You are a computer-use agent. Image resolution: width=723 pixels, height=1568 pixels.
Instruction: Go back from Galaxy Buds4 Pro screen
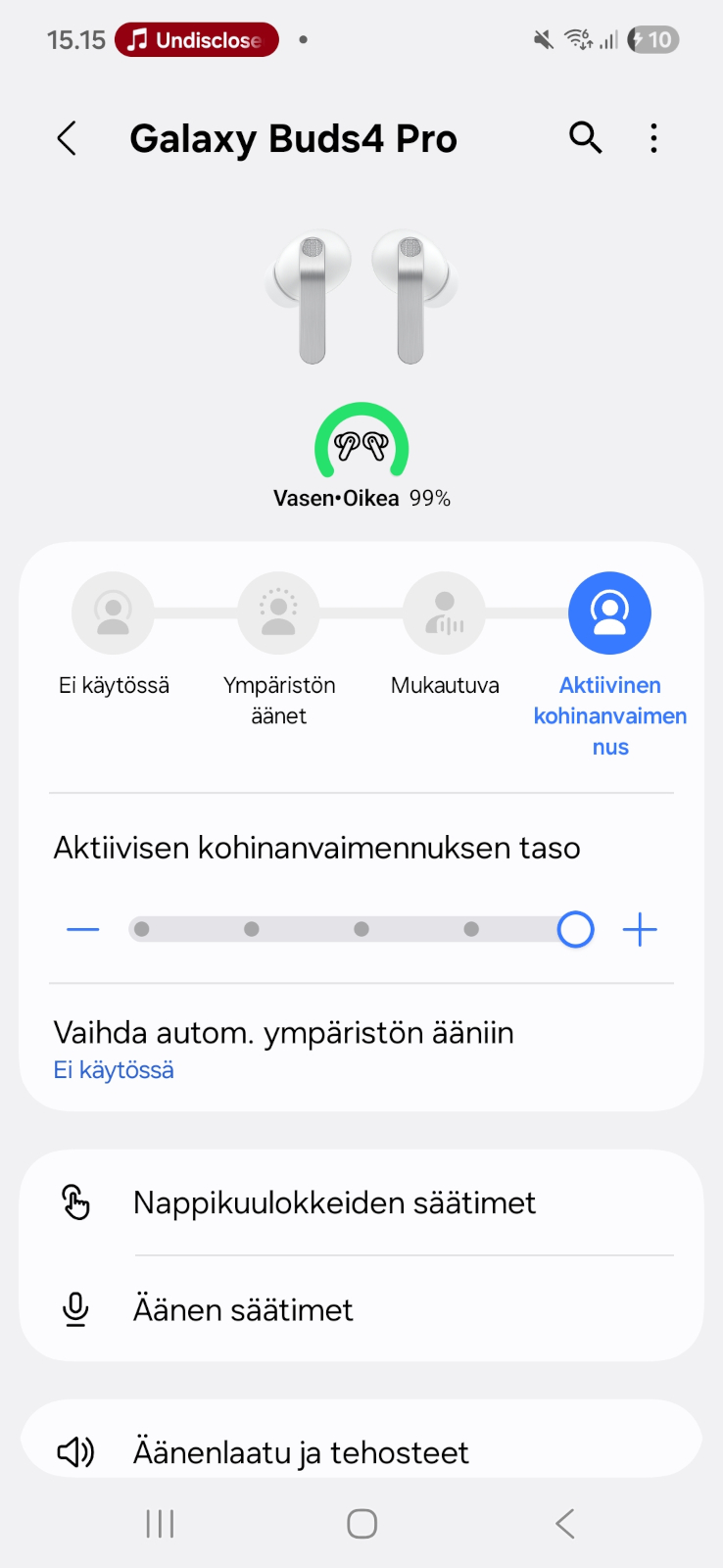tap(67, 138)
